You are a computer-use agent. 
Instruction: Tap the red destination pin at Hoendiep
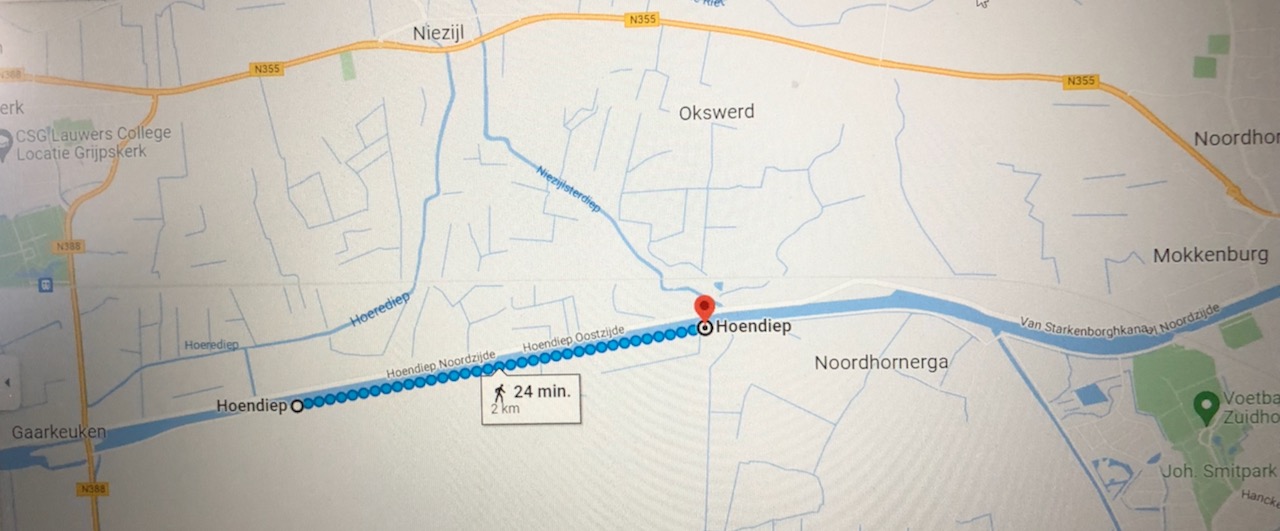pyautogui.click(x=704, y=306)
